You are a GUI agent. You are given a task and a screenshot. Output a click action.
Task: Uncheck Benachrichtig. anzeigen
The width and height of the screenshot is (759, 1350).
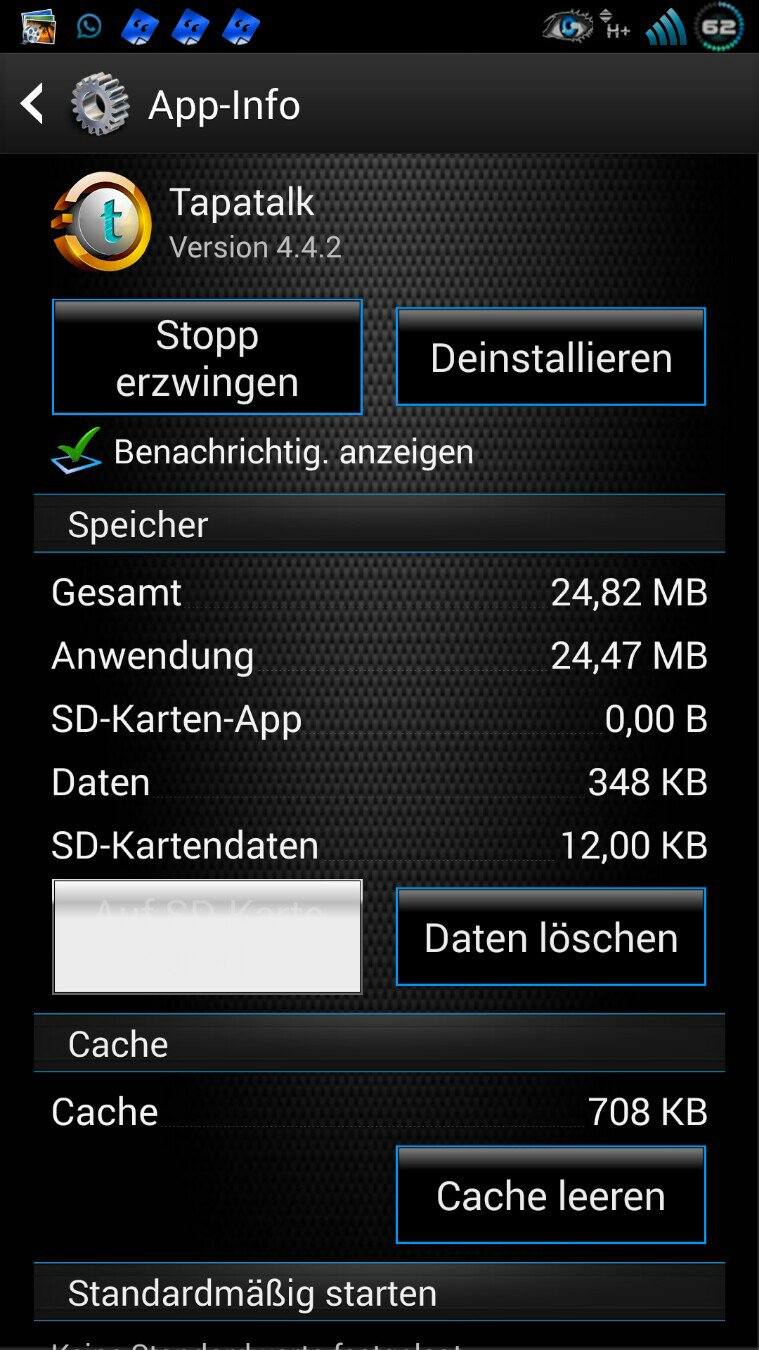77,451
